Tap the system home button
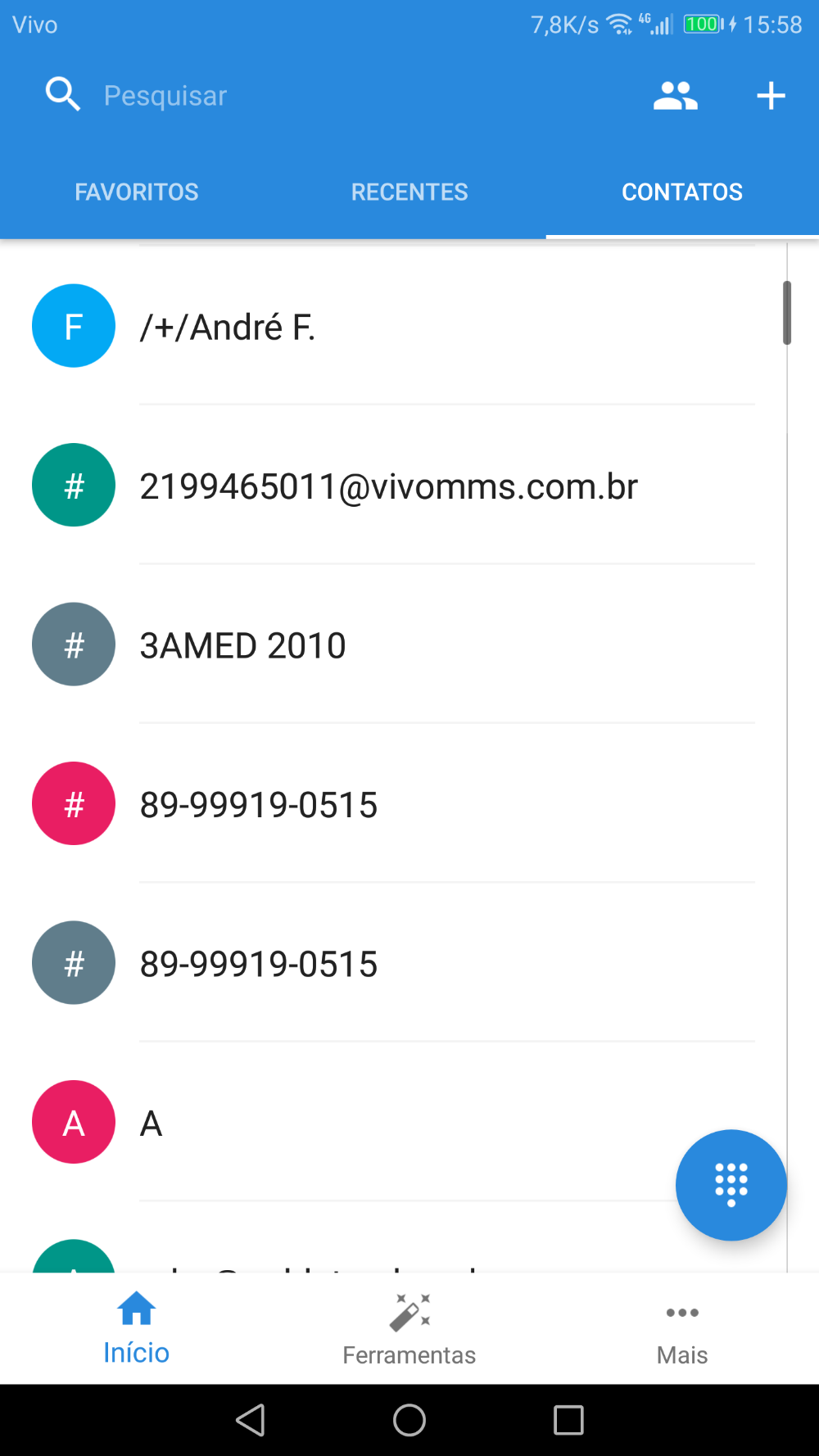The height and width of the screenshot is (1456, 819). coord(409,1420)
